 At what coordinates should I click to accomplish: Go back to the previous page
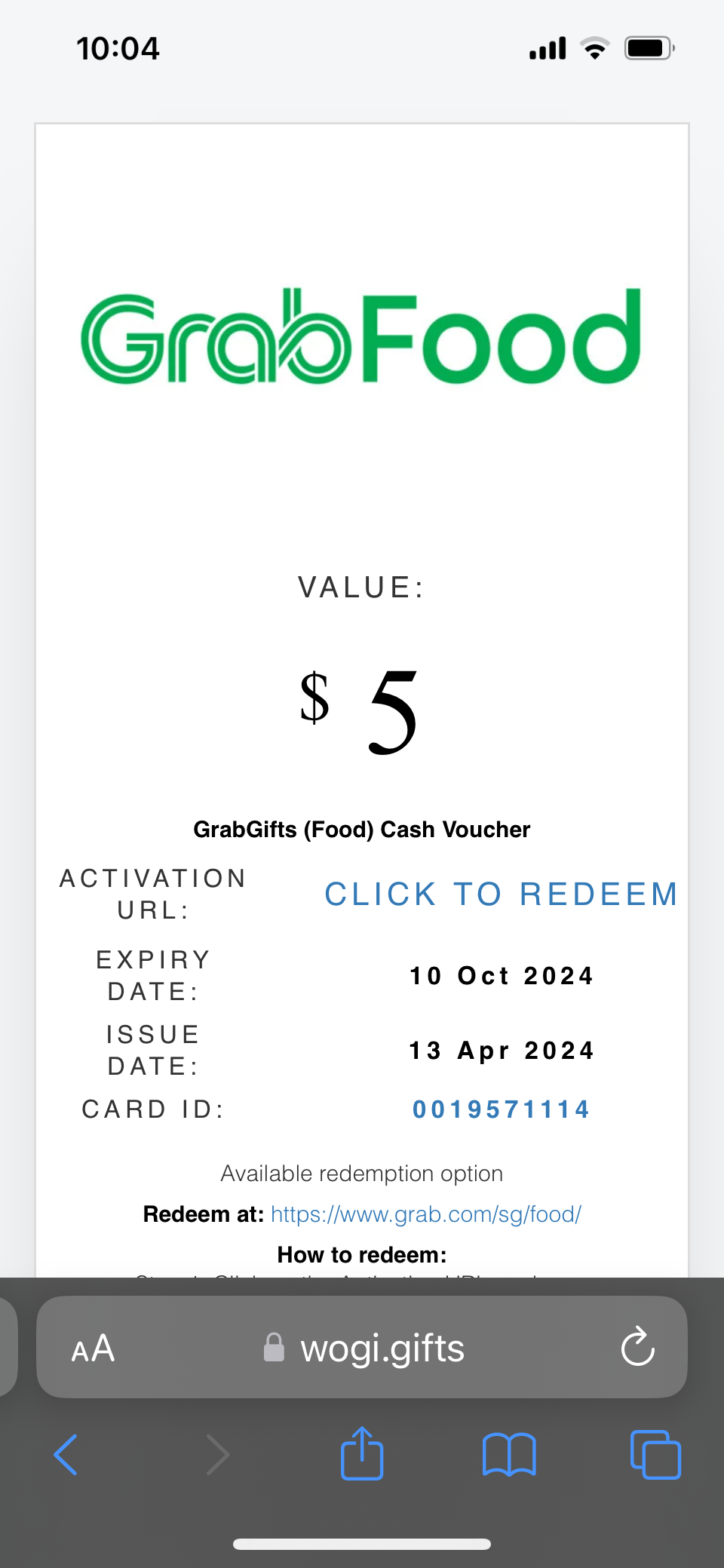(x=66, y=1454)
